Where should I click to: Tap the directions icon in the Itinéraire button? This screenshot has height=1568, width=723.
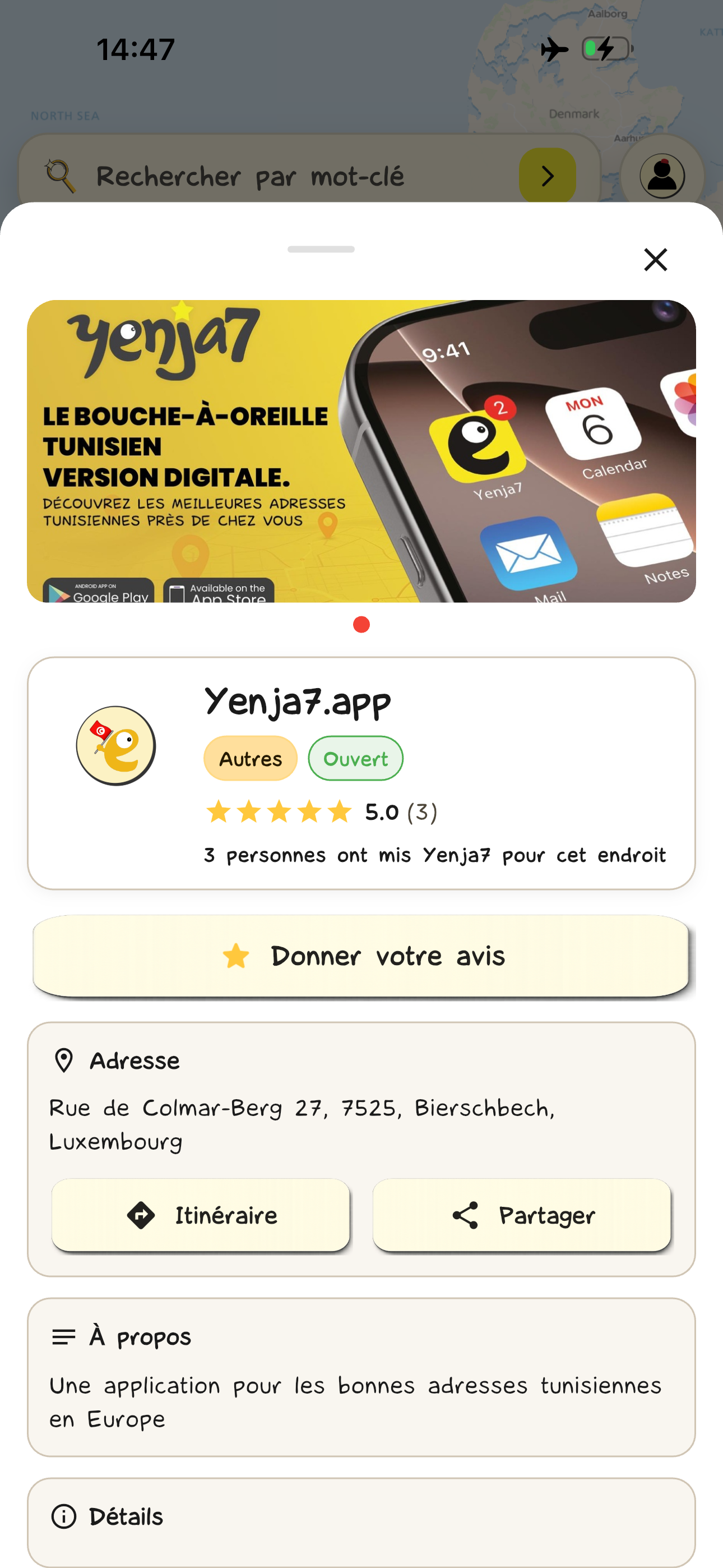[x=141, y=1215]
